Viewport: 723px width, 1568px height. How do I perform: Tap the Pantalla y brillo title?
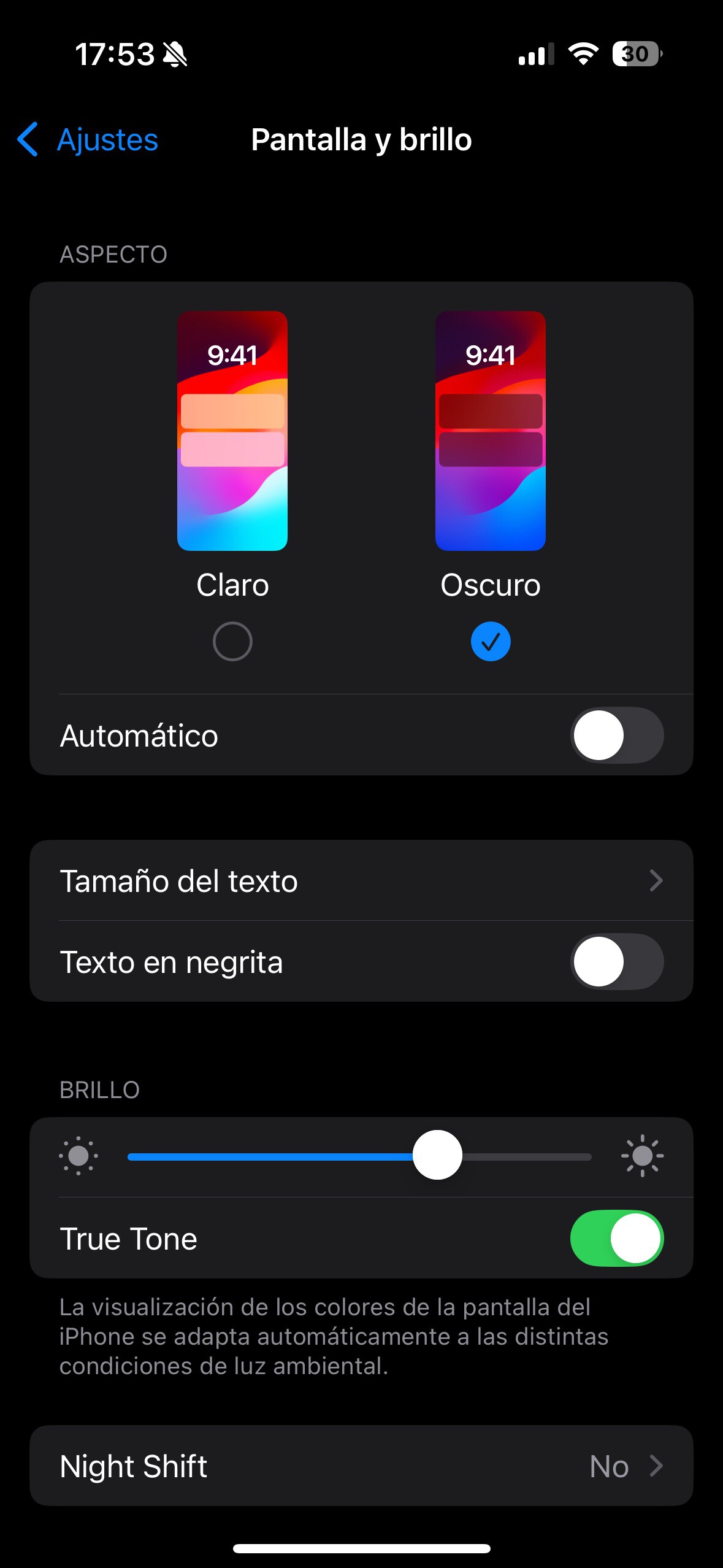coord(362,140)
